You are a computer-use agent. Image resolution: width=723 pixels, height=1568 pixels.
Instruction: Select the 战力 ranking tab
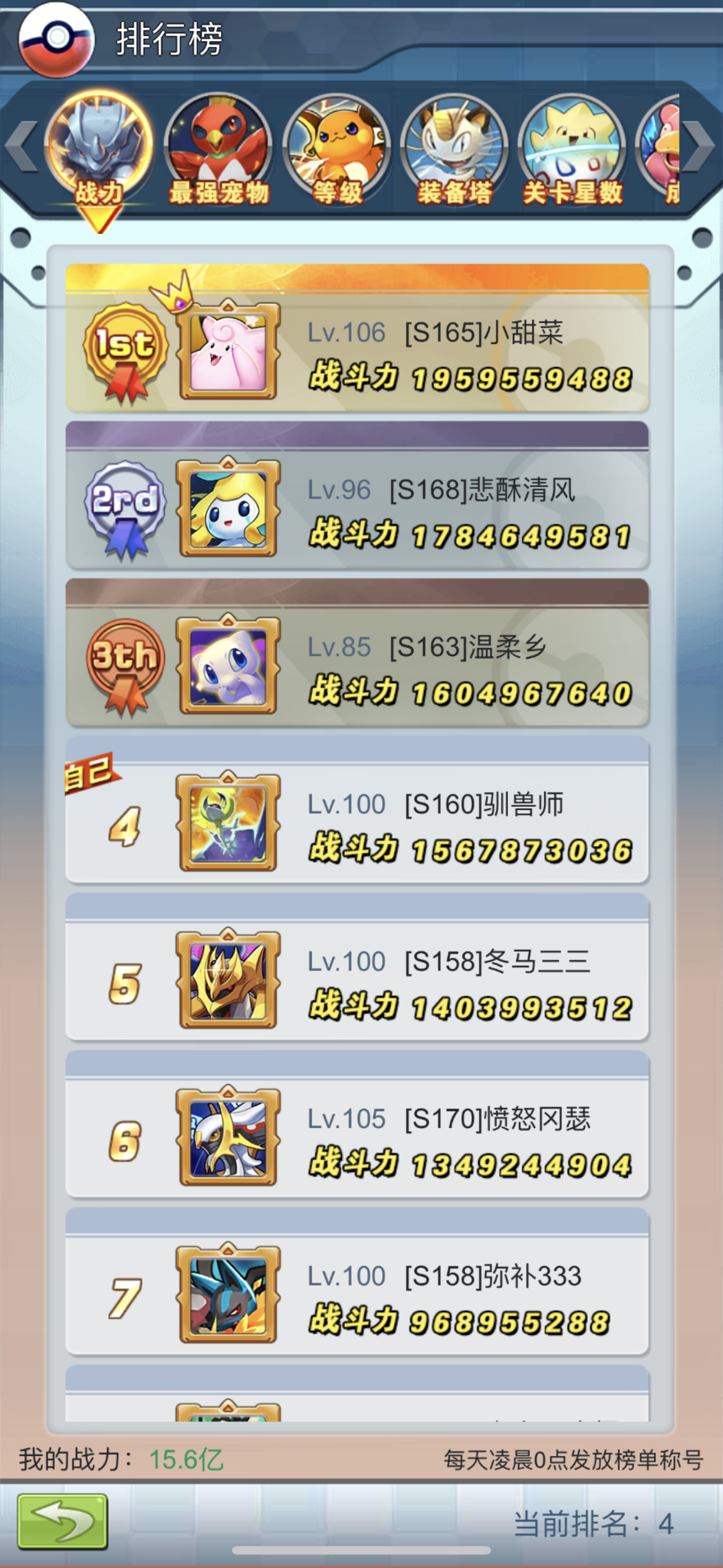pos(99,150)
